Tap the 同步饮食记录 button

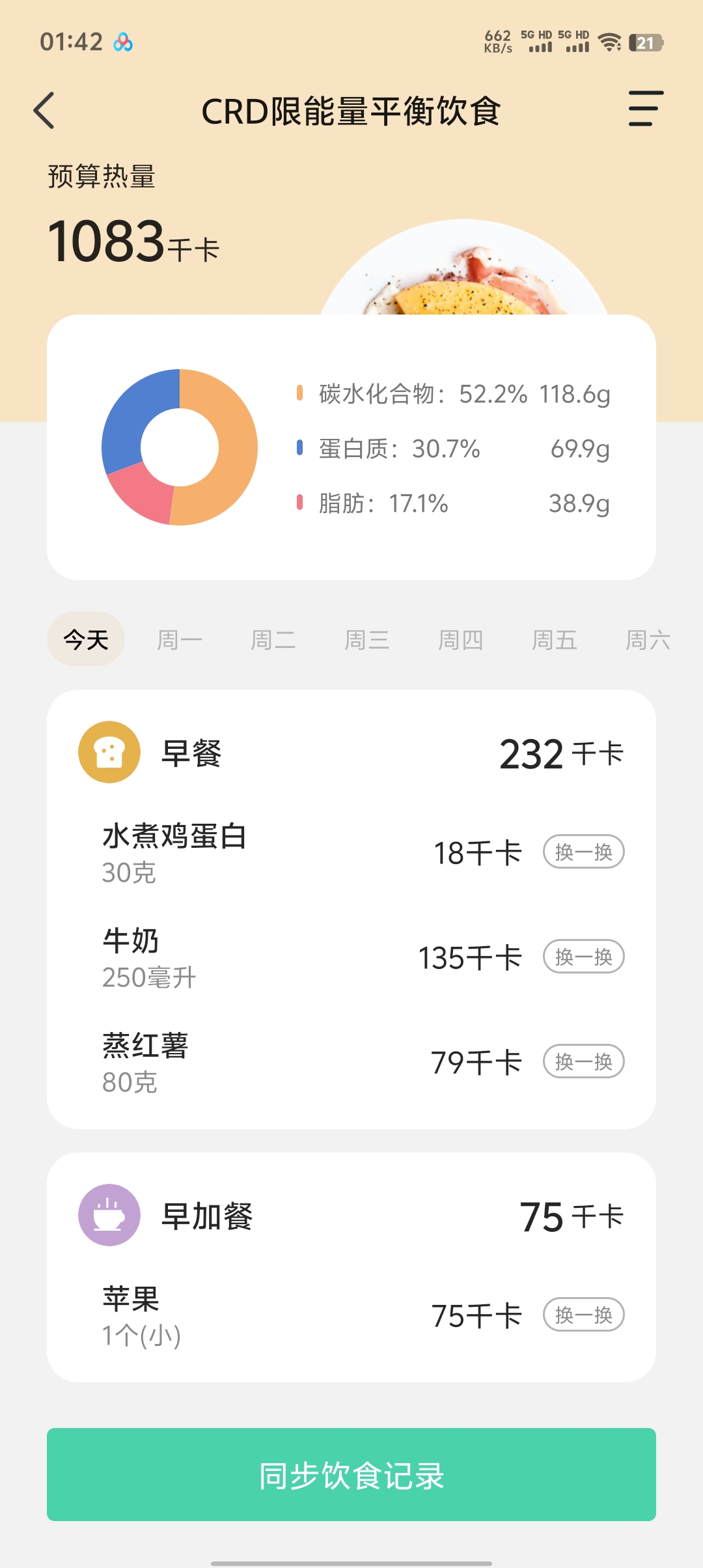351,1475
